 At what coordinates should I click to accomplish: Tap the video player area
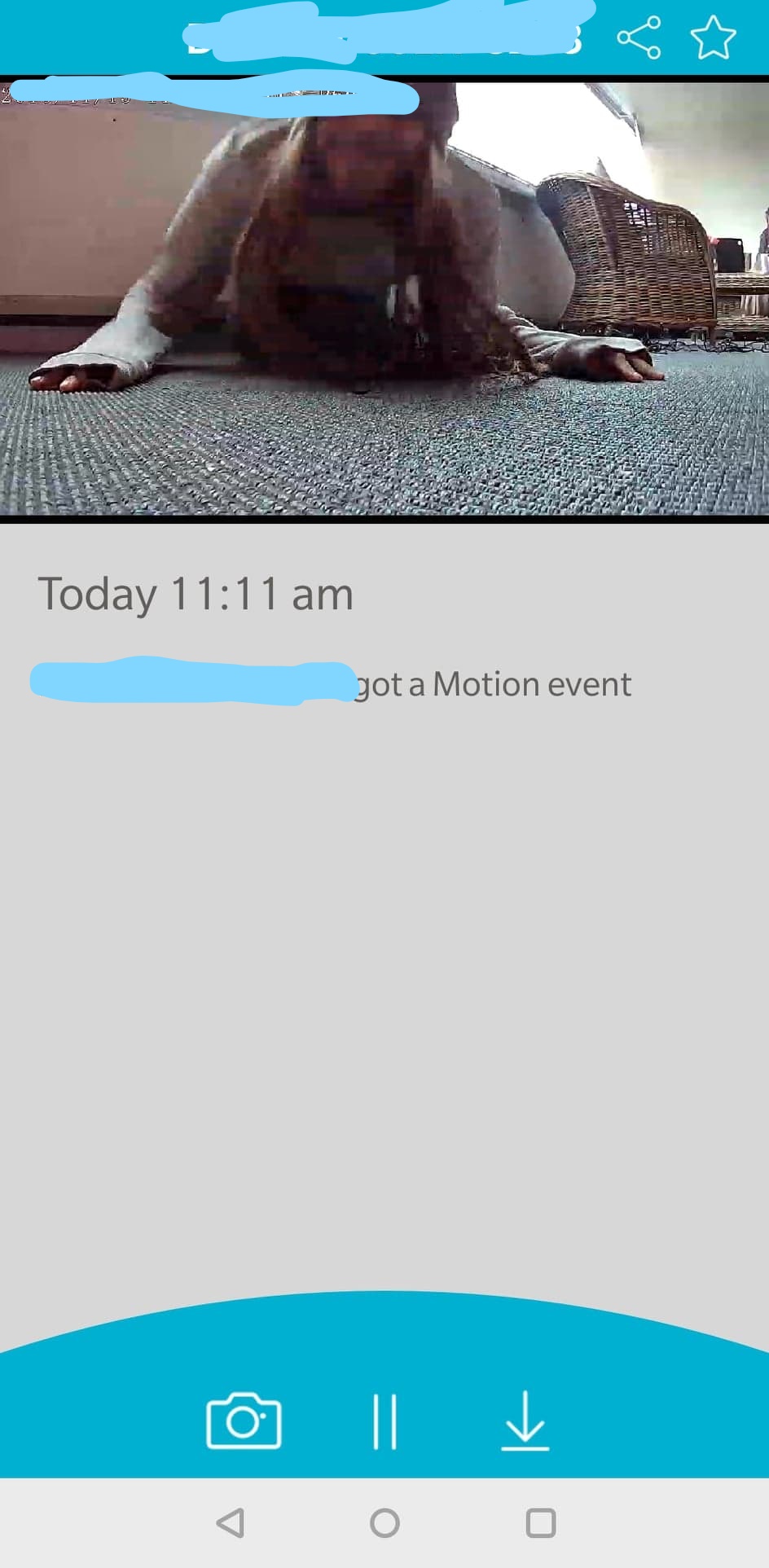[384, 298]
